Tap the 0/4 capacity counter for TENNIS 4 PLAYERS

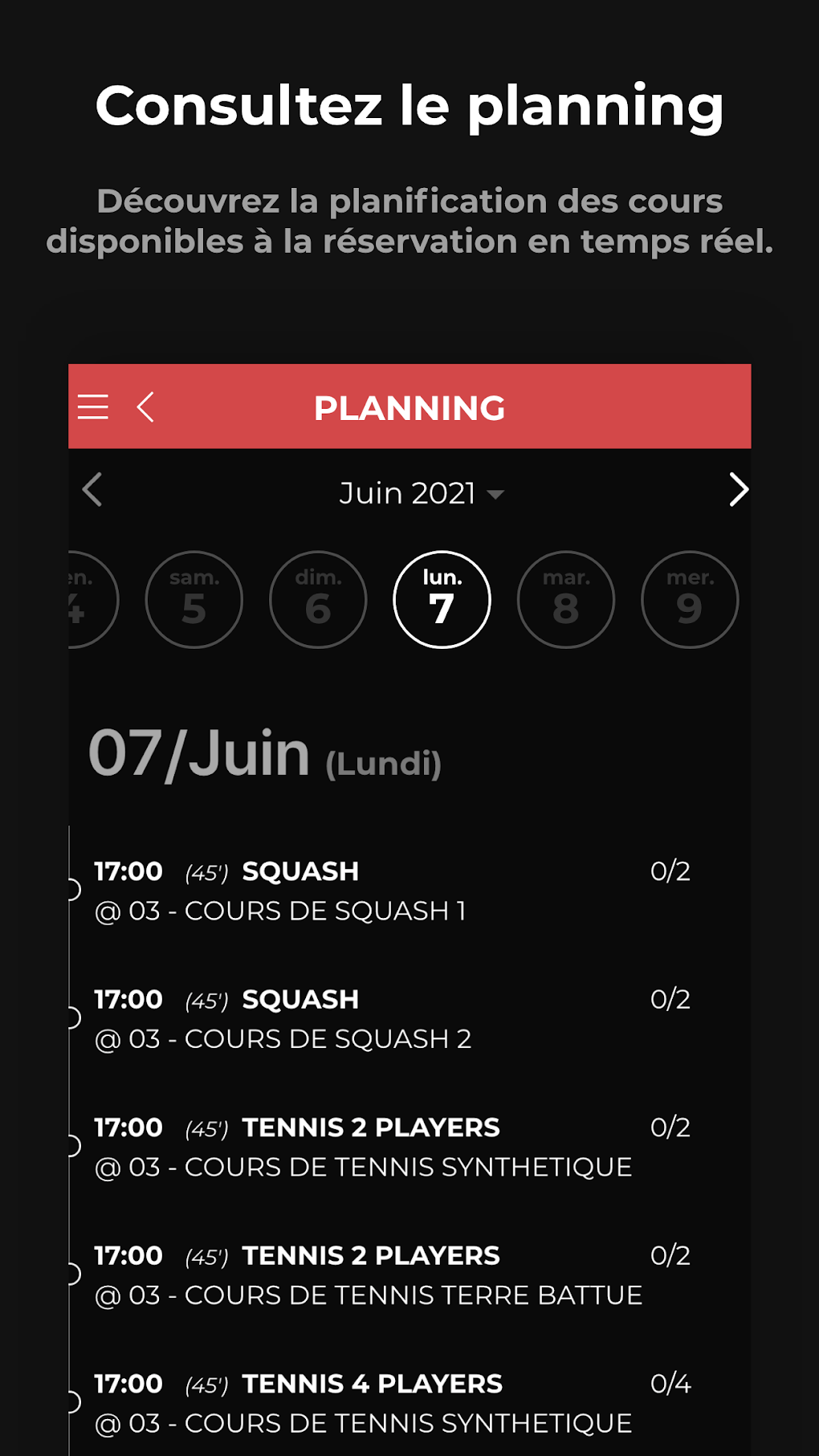point(671,1383)
